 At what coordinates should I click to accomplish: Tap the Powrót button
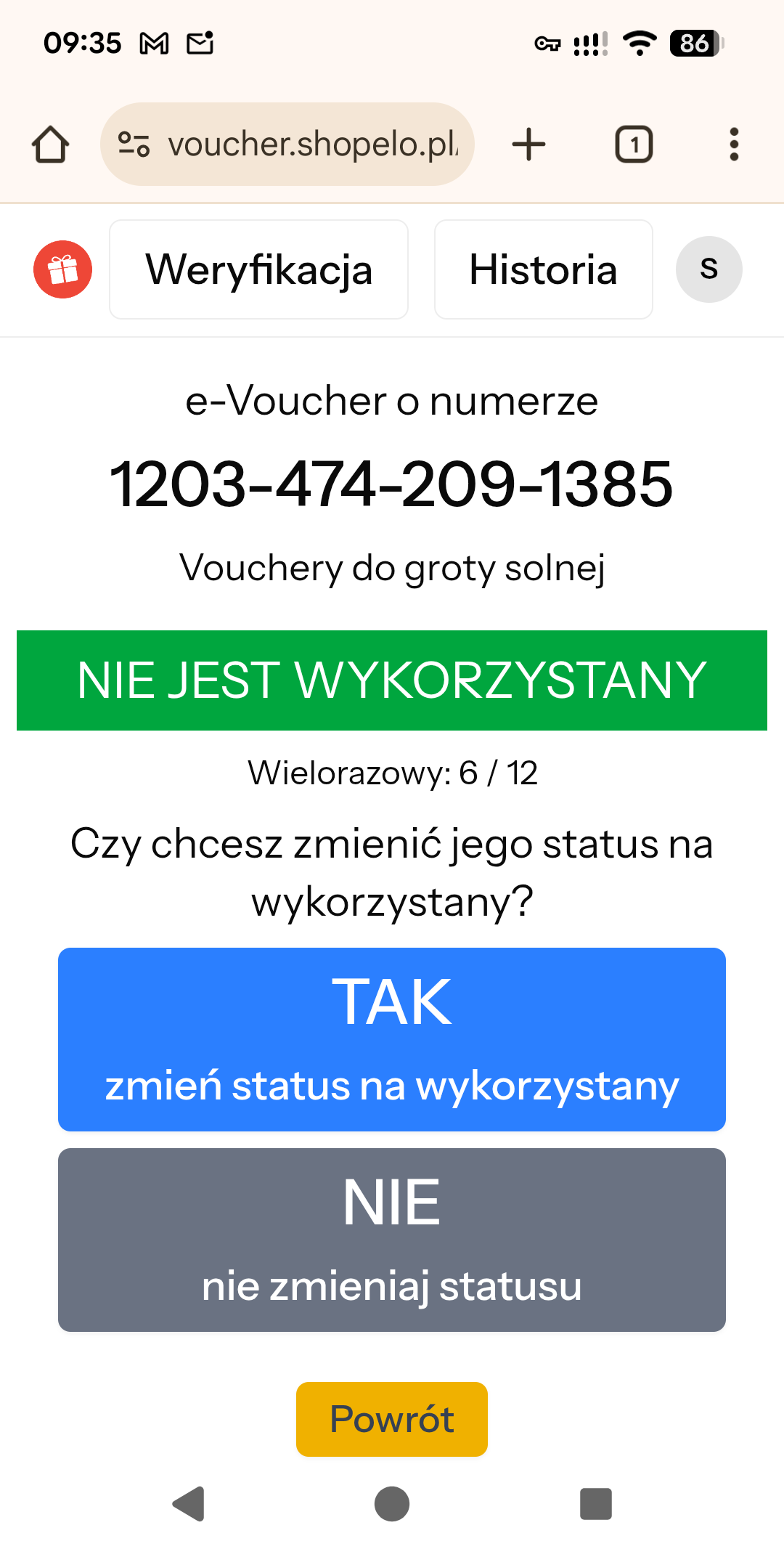(392, 1419)
